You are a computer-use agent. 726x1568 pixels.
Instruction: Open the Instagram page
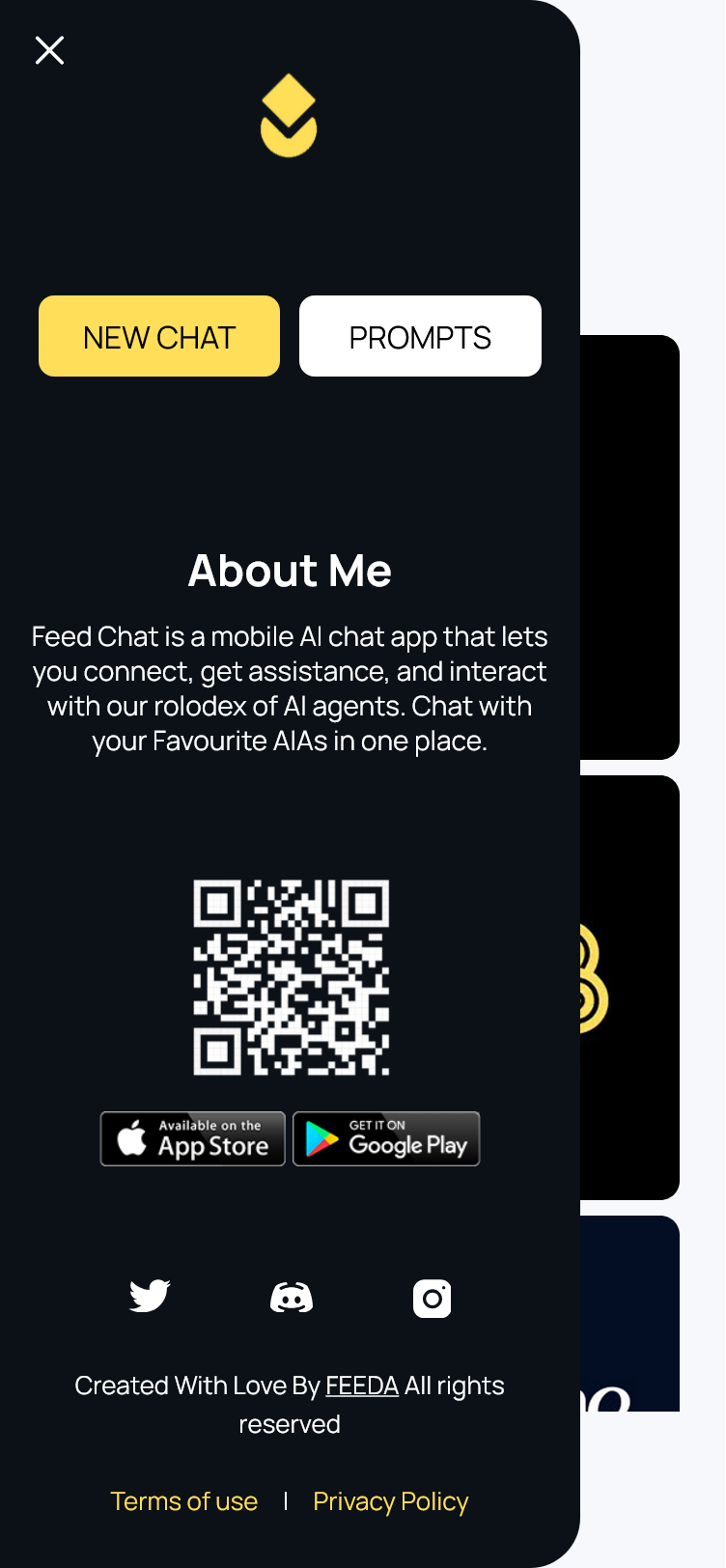coord(432,1298)
